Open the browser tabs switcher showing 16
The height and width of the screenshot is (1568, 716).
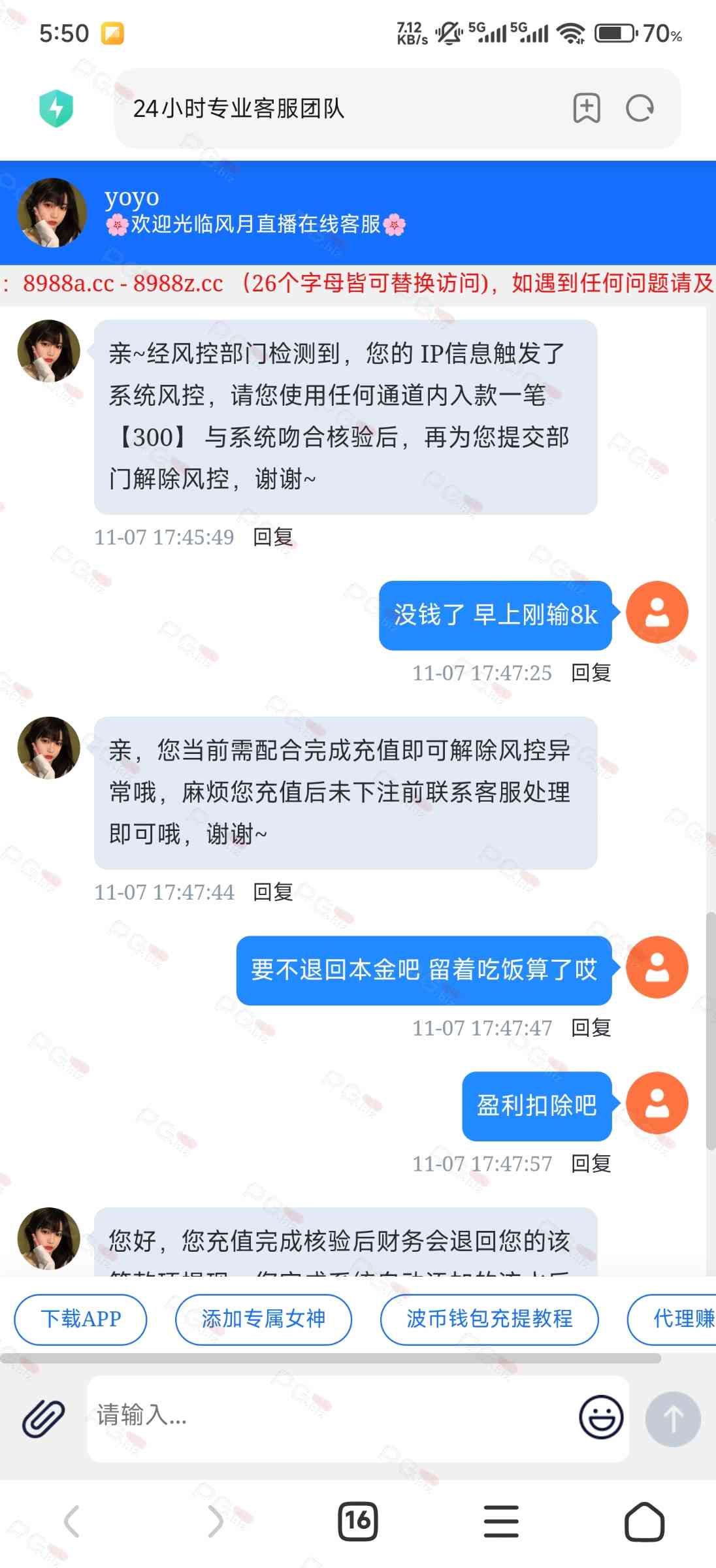[x=358, y=1522]
